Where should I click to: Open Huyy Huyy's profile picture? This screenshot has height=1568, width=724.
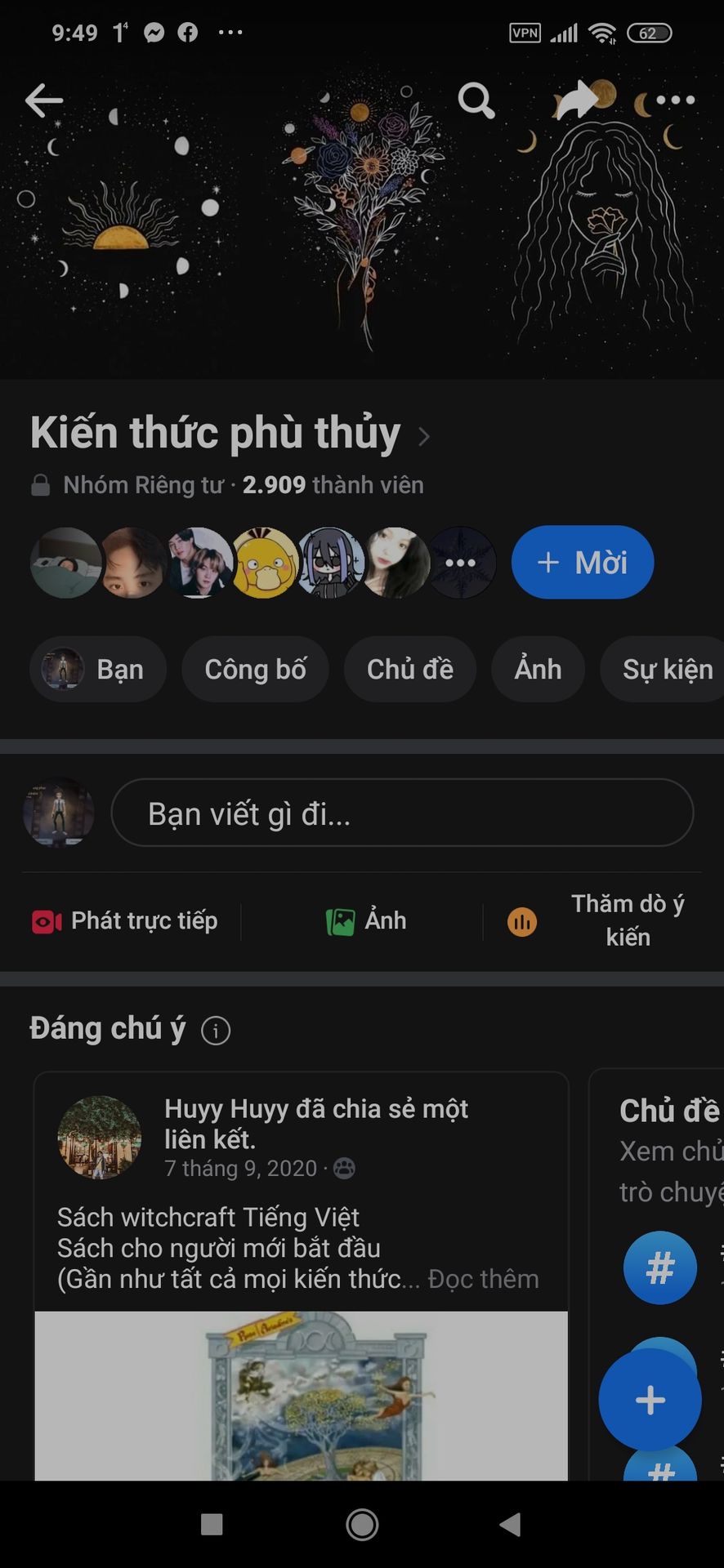(99, 1137)
